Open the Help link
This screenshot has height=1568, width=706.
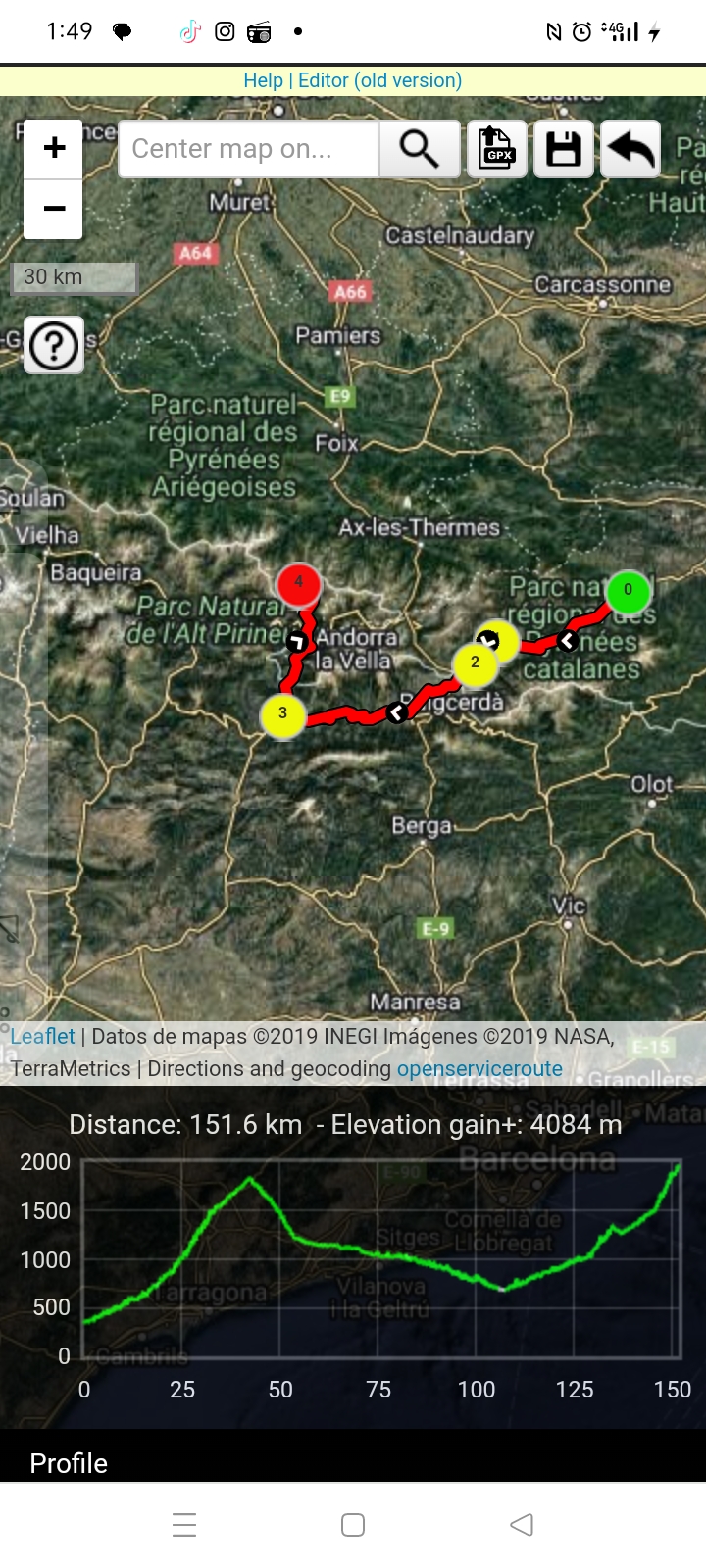pos(263,80)
